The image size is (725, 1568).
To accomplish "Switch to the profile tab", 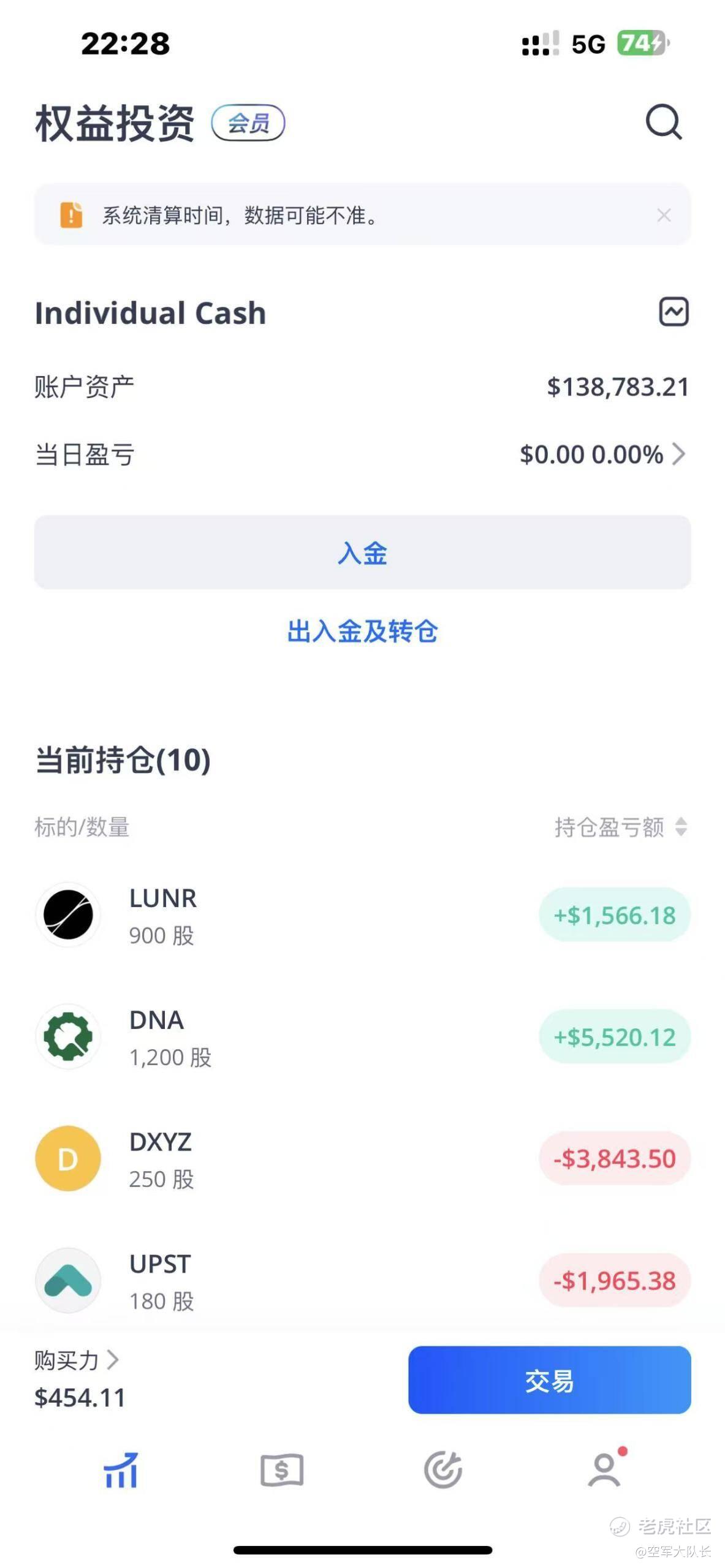I will 605,1470.
